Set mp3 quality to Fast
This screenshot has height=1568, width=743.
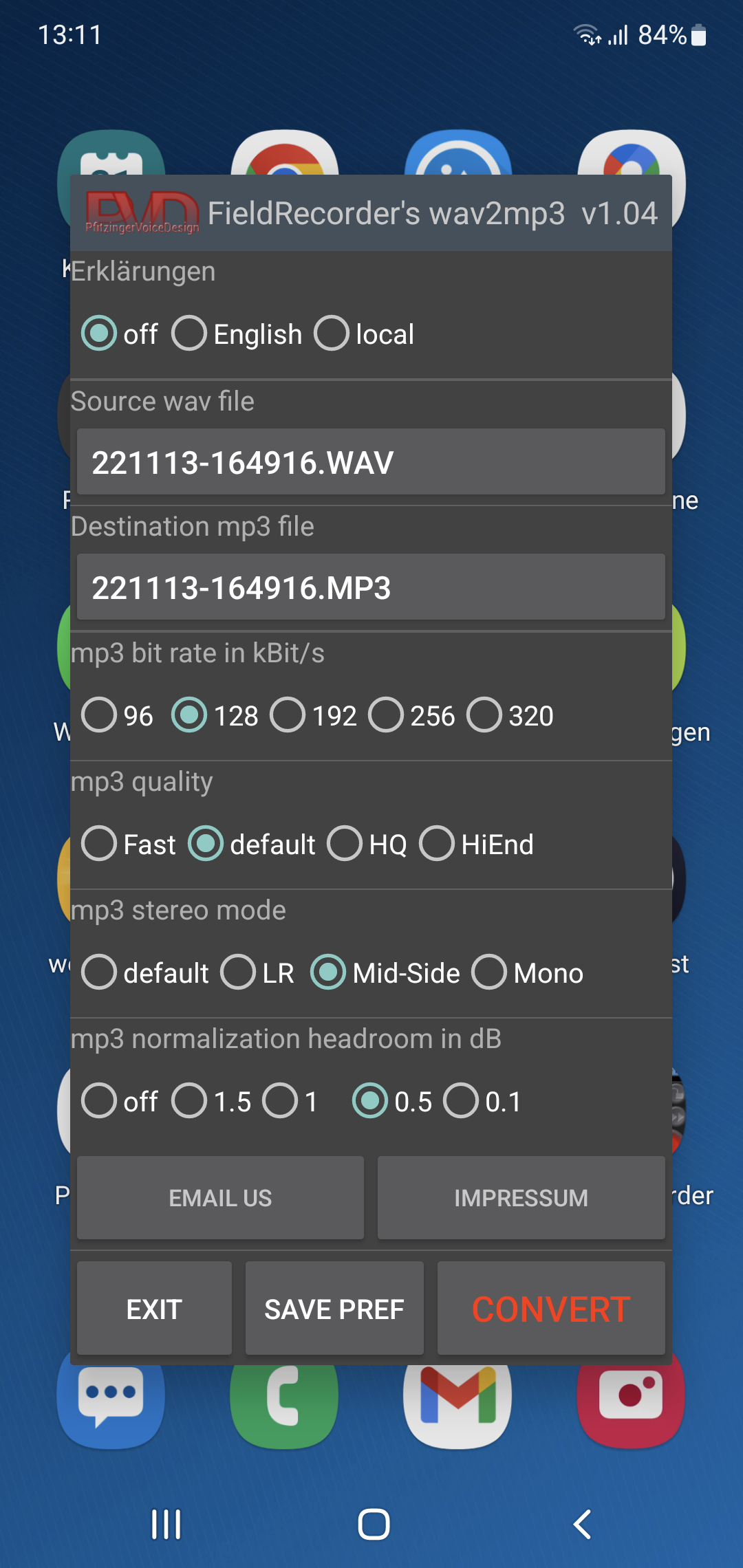(100, 844)
